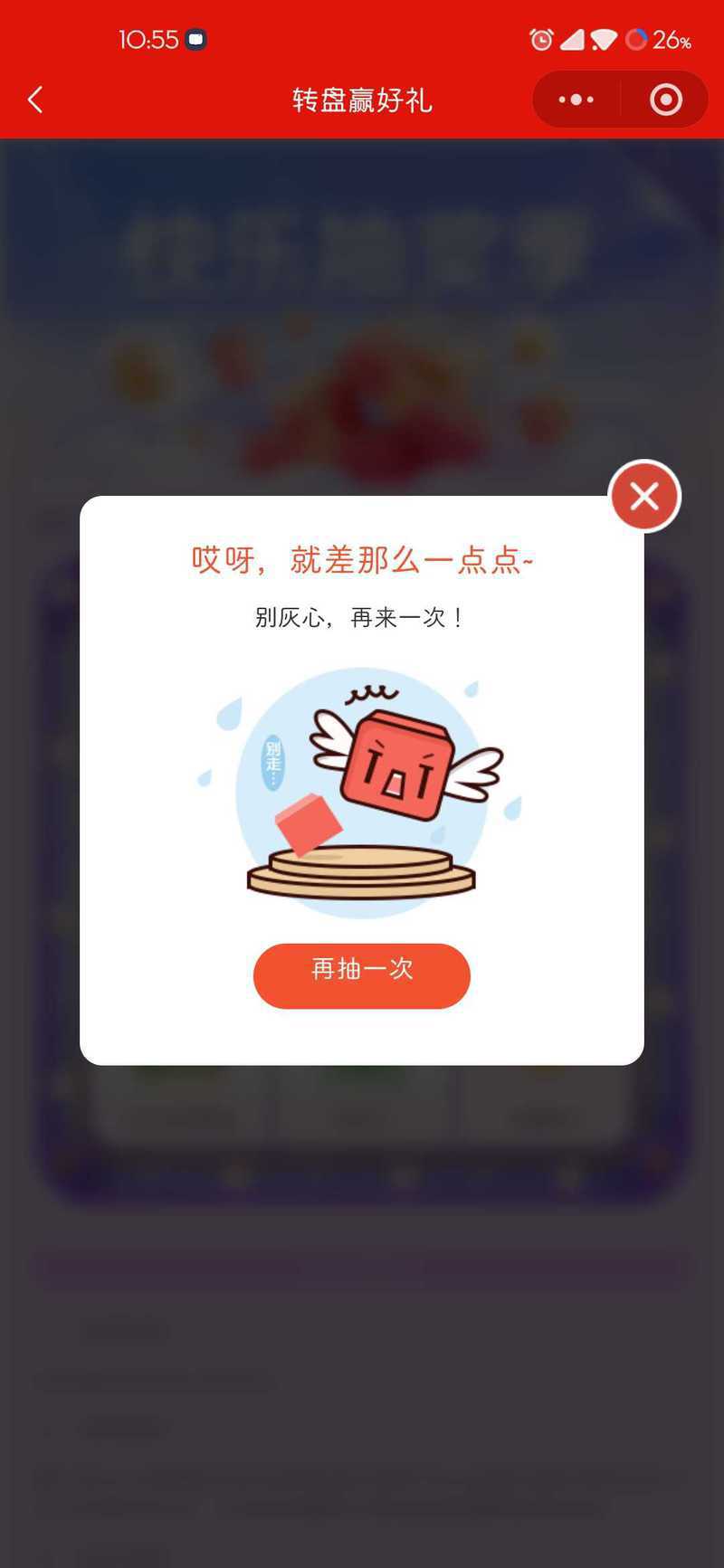Exit the mini program via the circle icon
Viewport: 724px width, 1568px height.
tap(666, 100)
